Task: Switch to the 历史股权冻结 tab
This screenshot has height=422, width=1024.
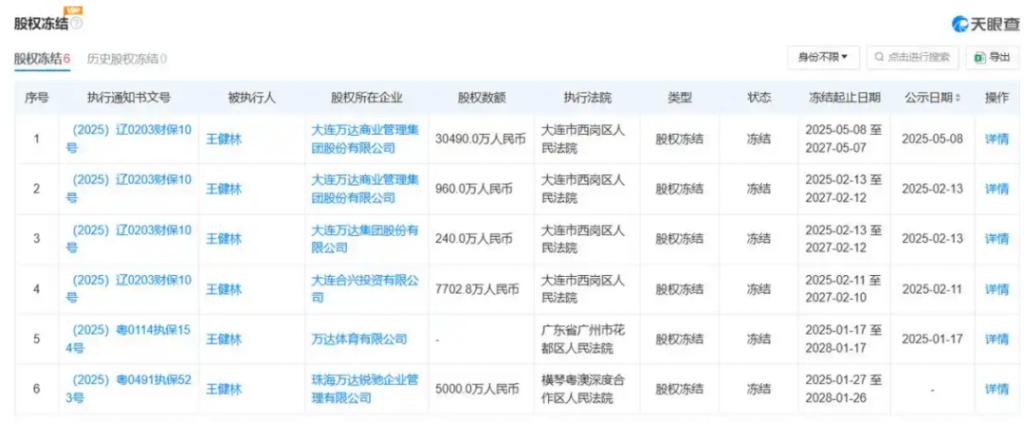Action: pyautogui.click(x=126, y=59)
